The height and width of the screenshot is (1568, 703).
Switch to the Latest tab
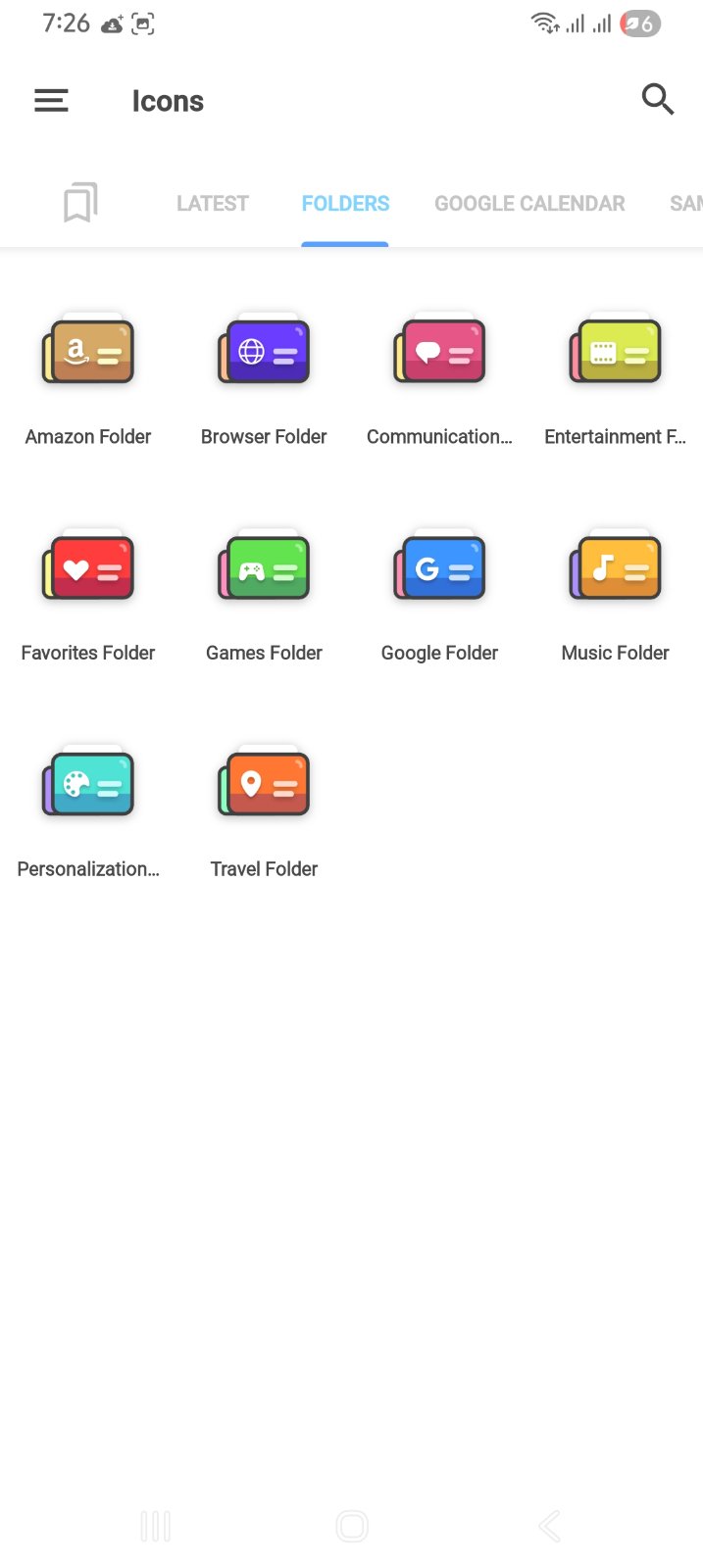point(212,204)
